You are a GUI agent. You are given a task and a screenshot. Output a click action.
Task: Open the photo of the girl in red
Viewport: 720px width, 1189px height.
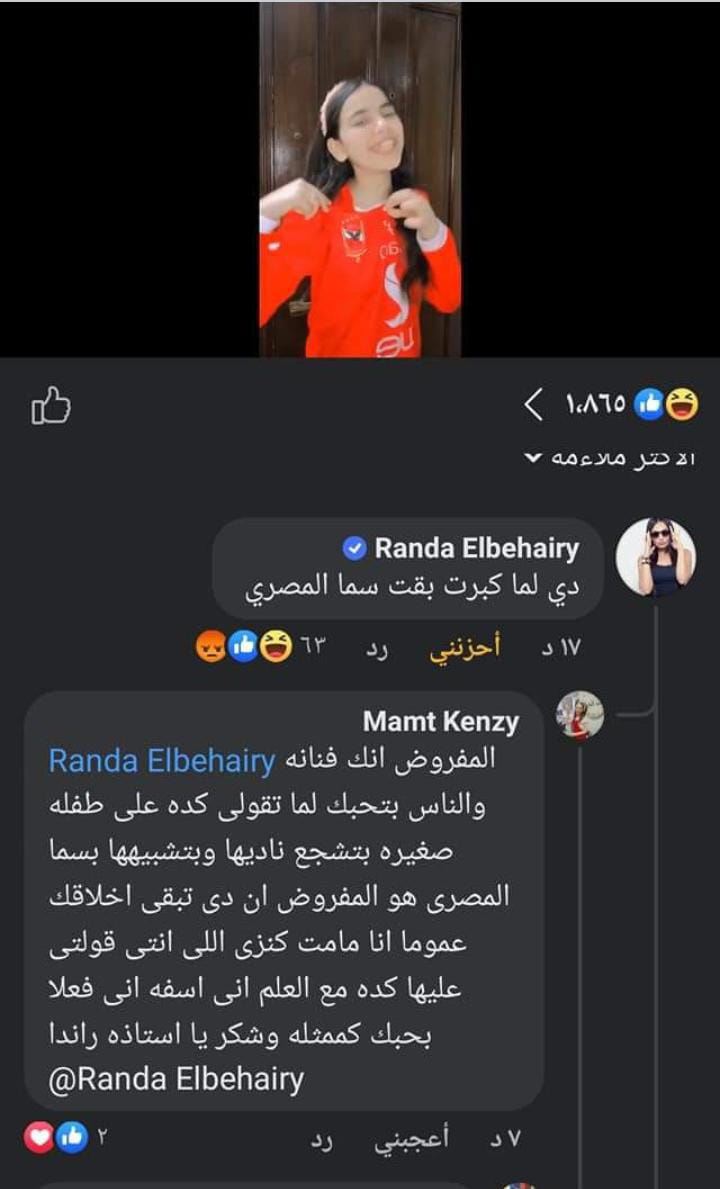coord(360,180)
